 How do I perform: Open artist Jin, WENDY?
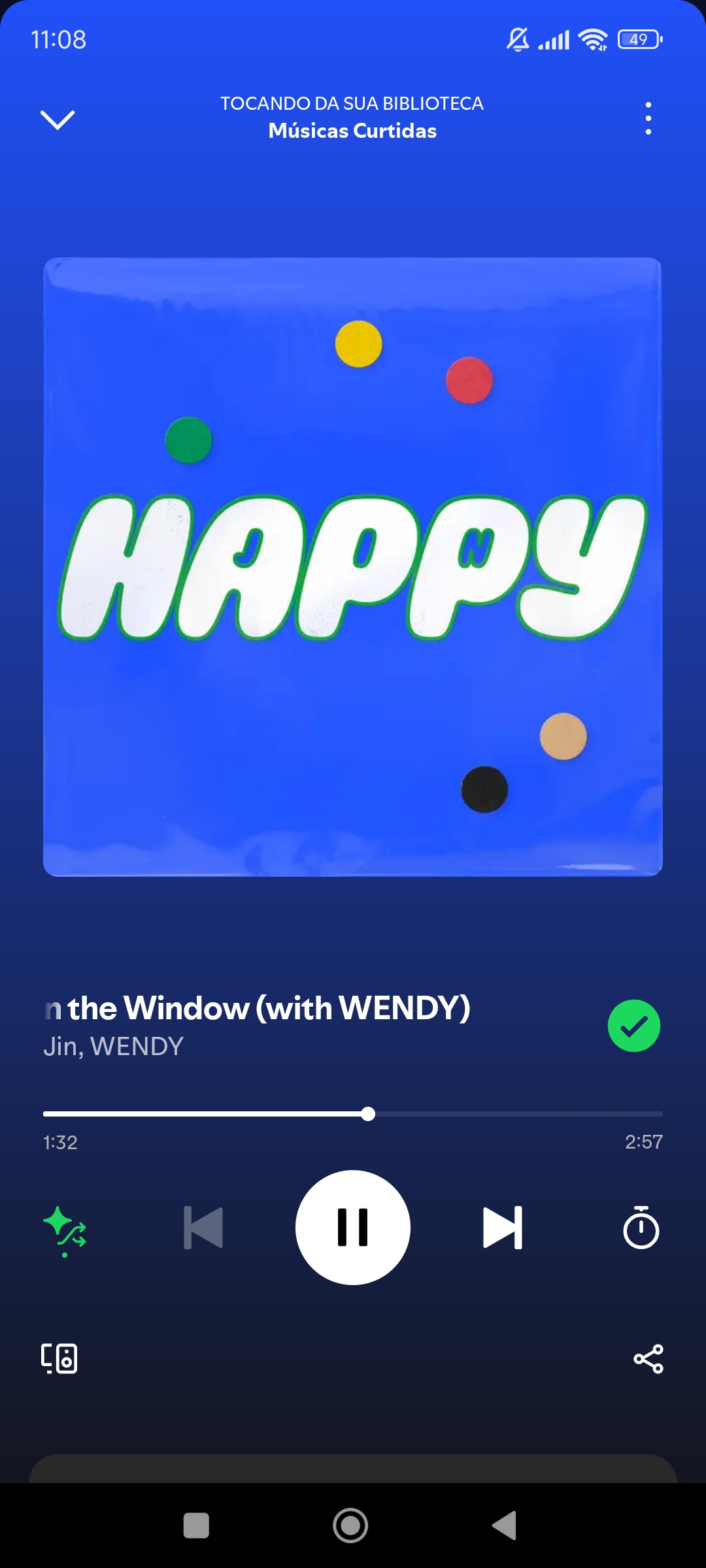pos(113,1047)
